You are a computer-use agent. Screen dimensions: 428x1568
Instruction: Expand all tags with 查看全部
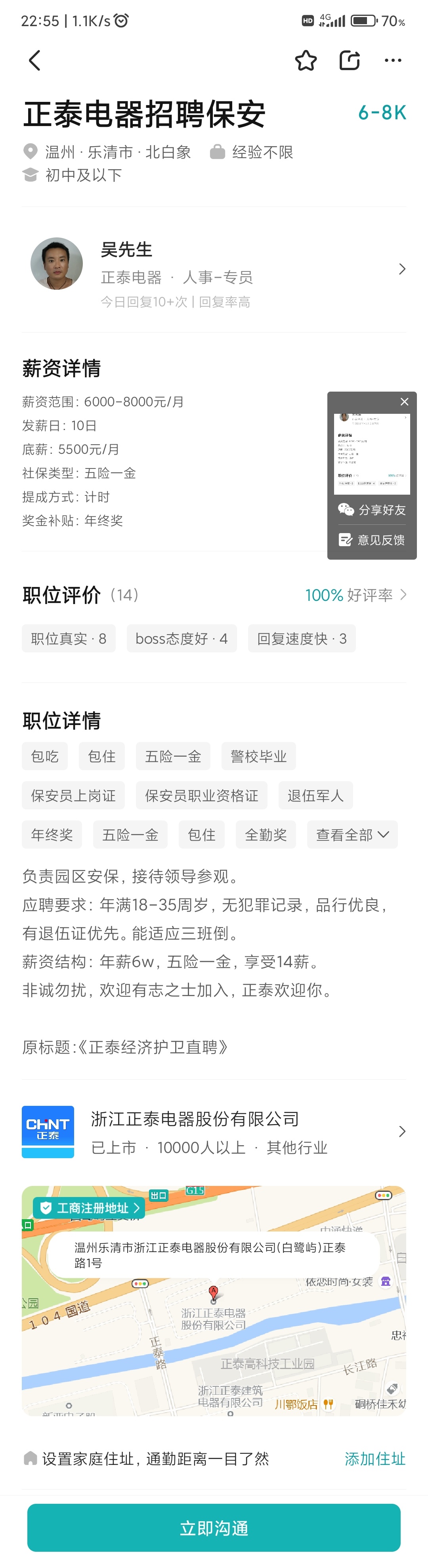point(352,834)
